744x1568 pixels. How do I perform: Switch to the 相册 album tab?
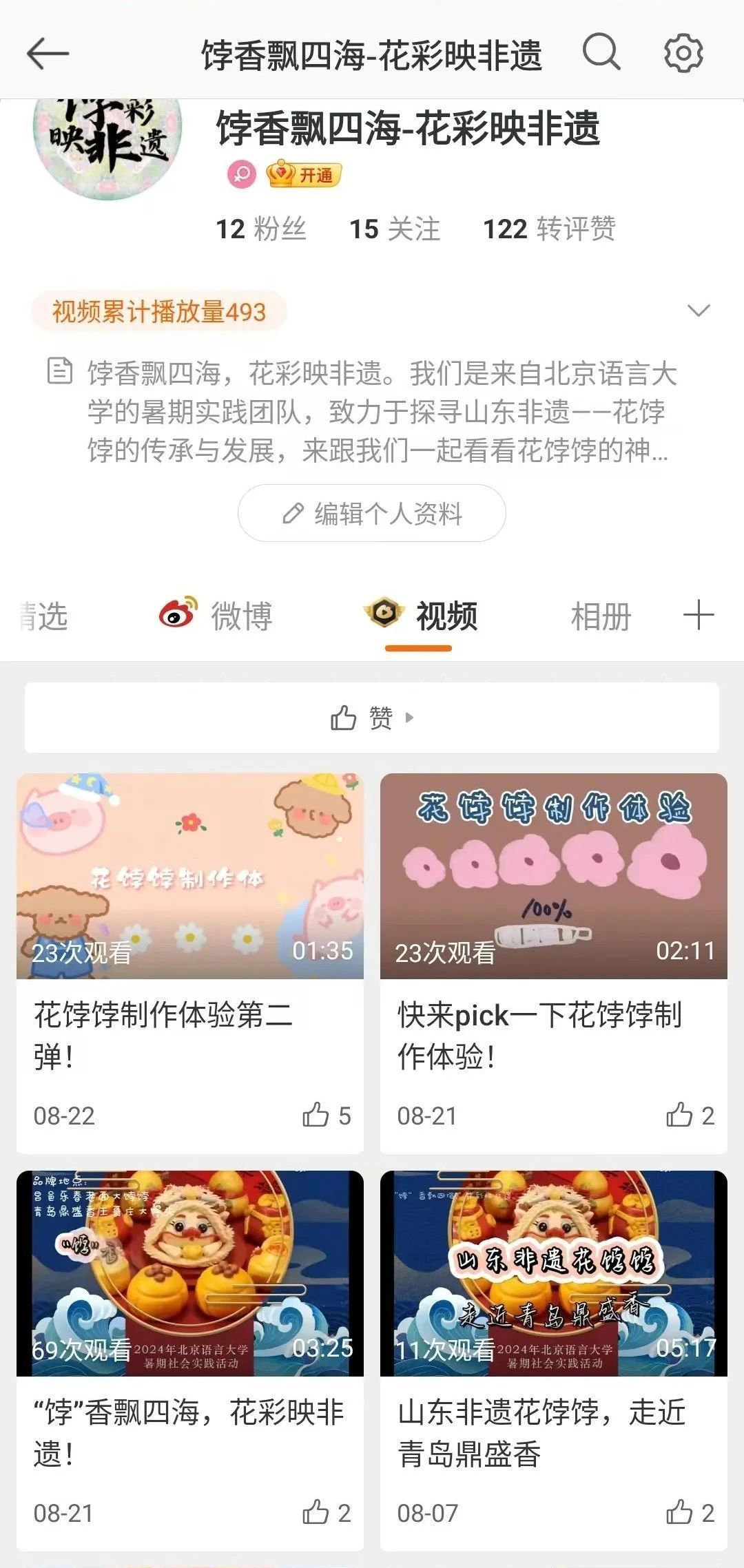[601, 616]
